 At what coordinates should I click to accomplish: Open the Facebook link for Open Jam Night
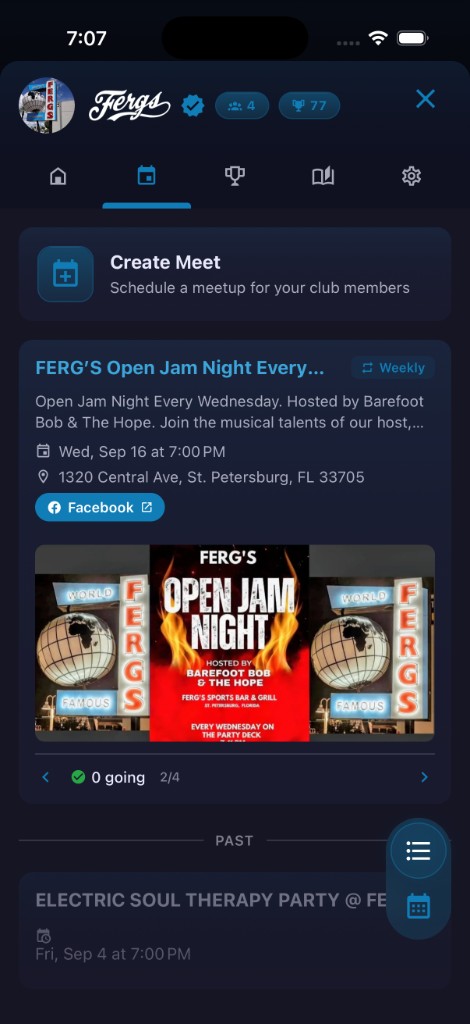pos(100,507)
